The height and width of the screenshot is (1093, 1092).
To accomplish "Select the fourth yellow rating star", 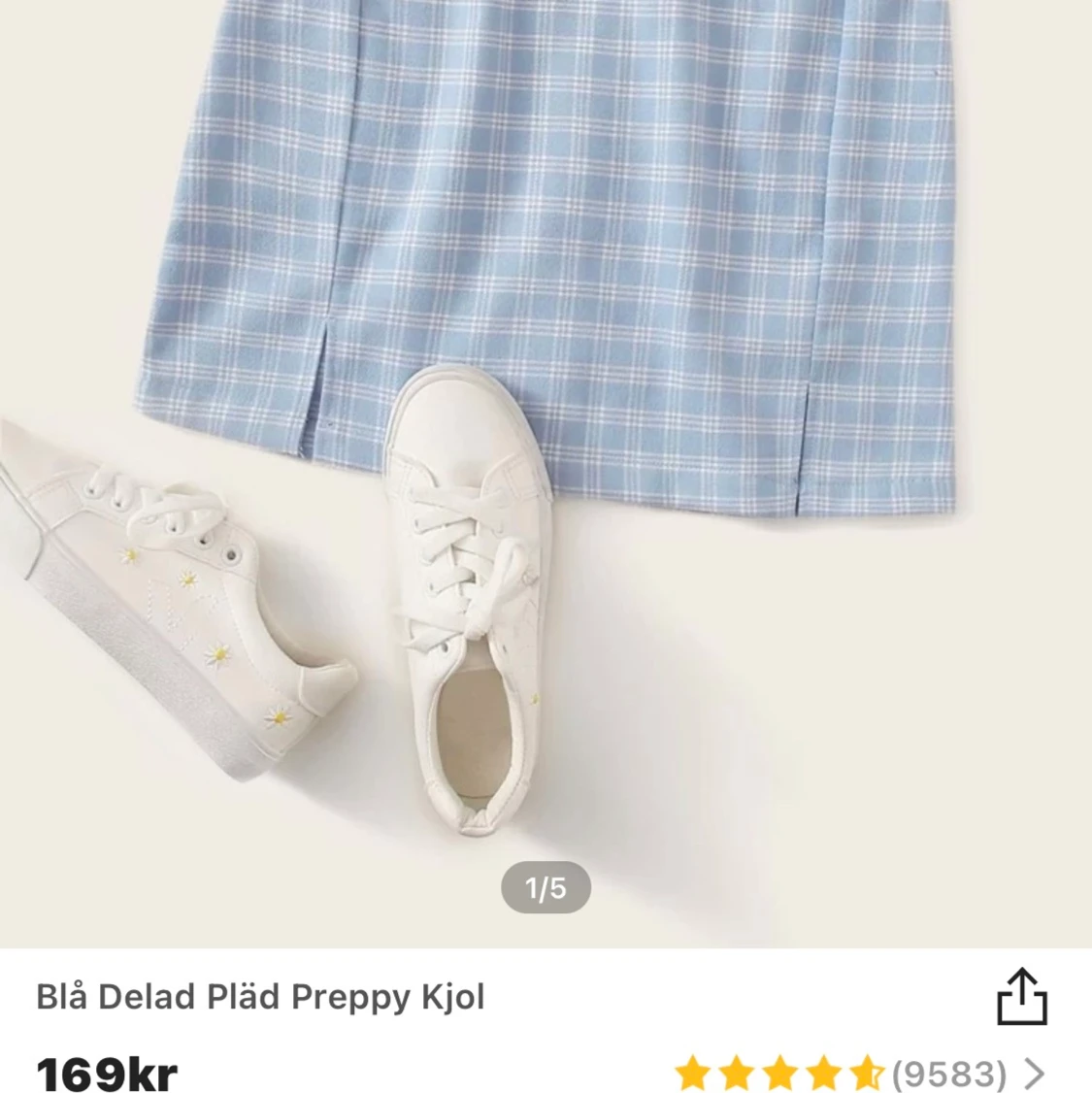I will click(x=822, y=1073).
